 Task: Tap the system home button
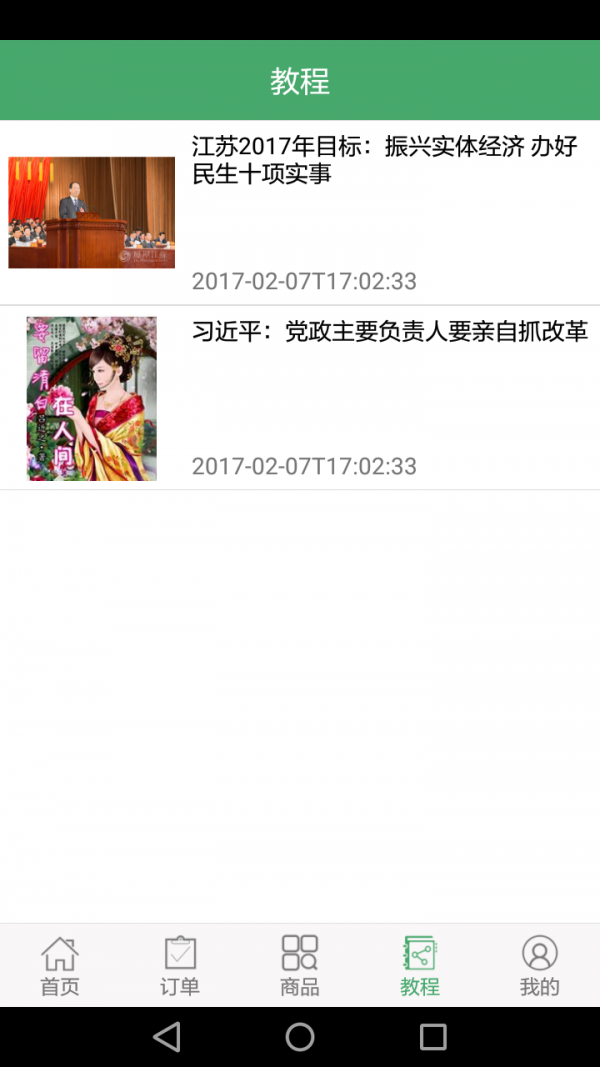coord(300,1037)
